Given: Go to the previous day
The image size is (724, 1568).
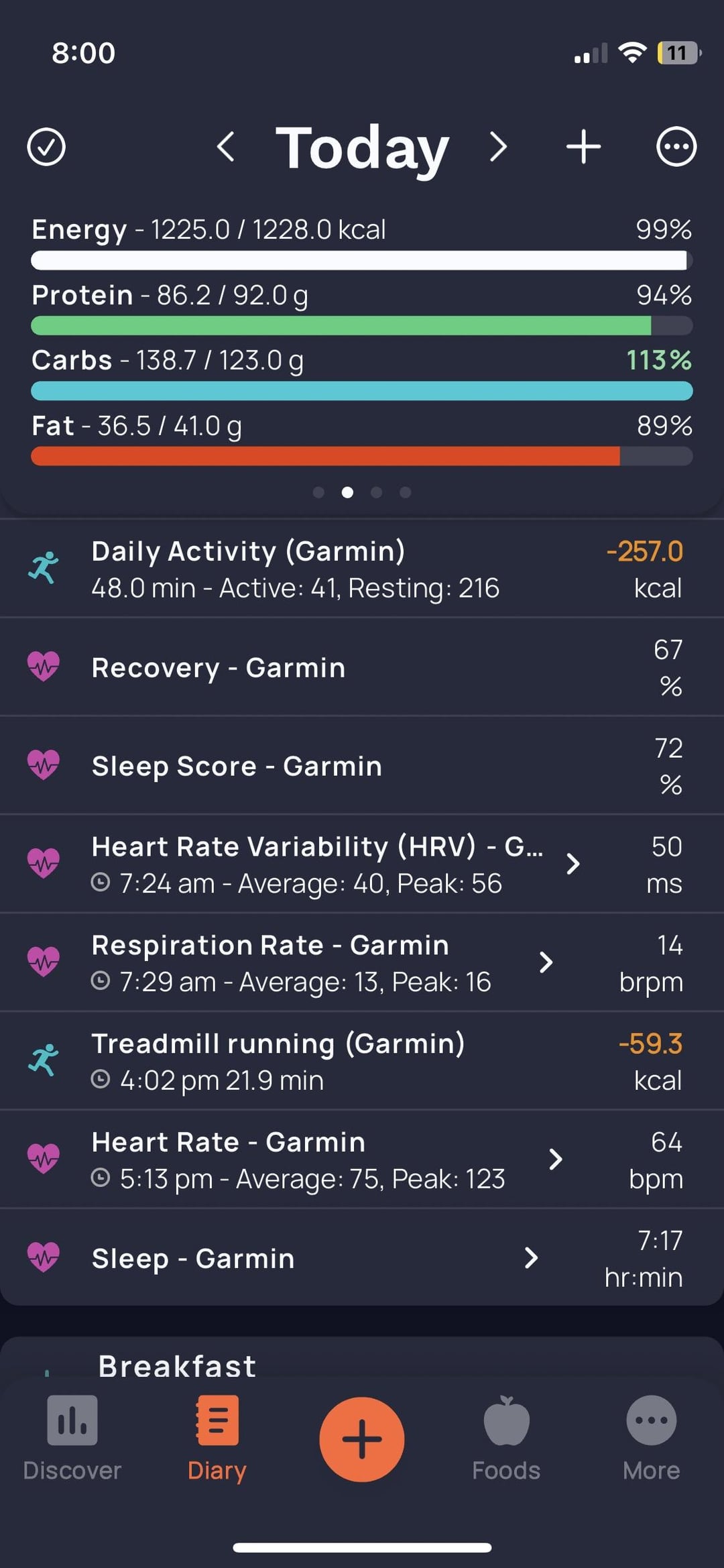Looking at the screenshot, I should tap(226, 146).
